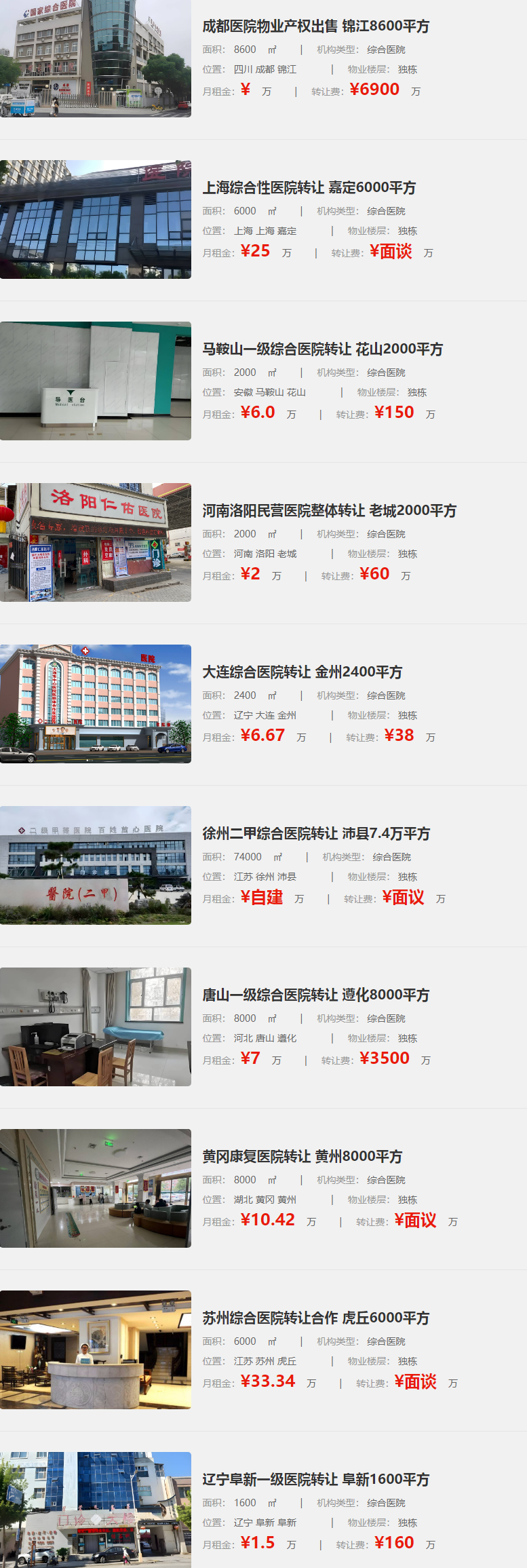The height and width of the screenshot is (1568, 527).
Task: Open 辽宁阜新一级医院转让 阜新1600平方
Action: click(315, 1480)
